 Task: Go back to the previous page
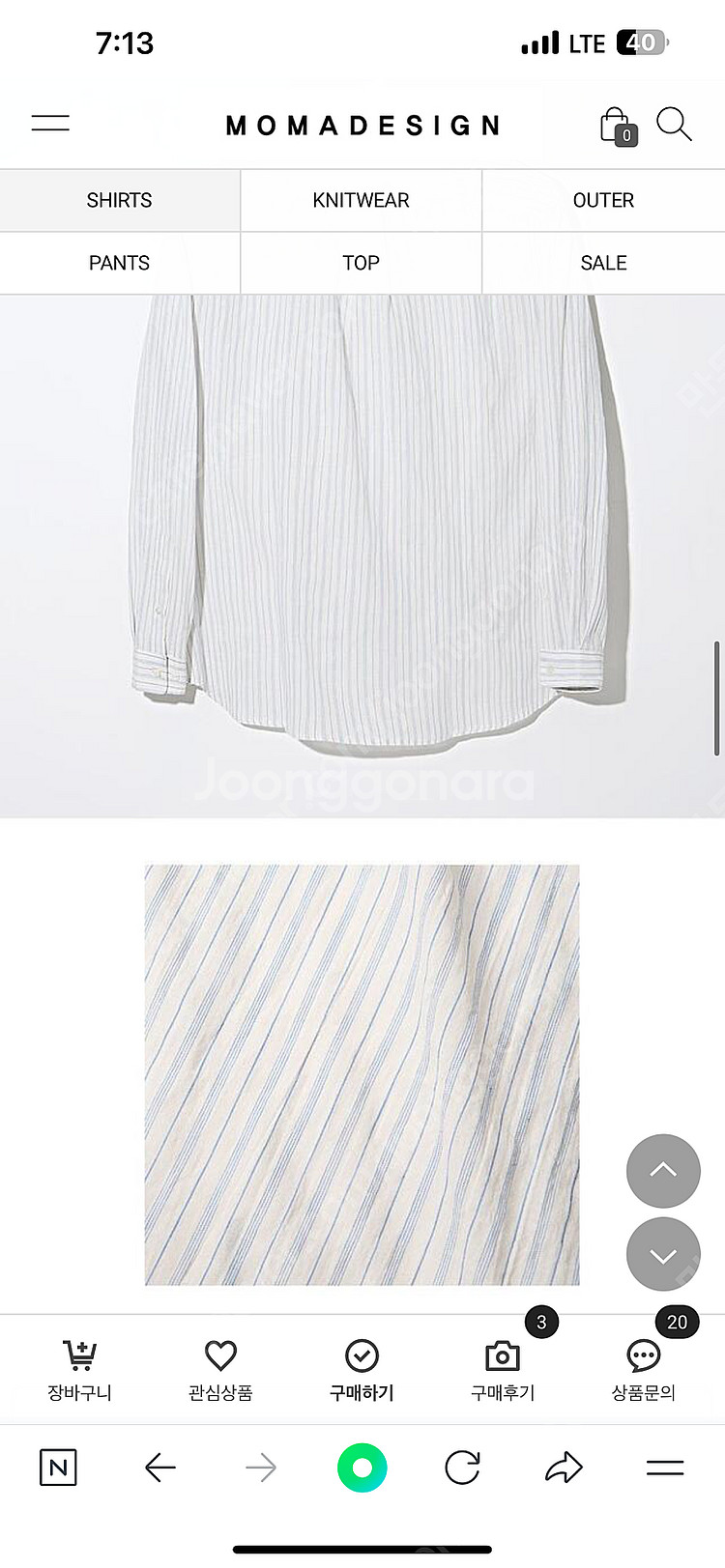coord(159,1468)
